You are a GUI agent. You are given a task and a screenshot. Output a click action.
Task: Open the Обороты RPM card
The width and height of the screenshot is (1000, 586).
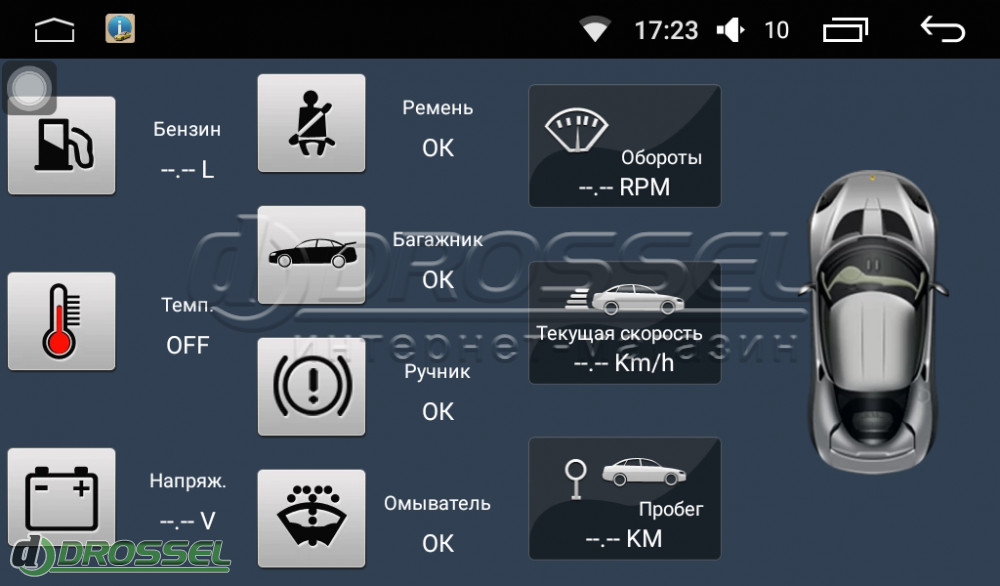[624, 146]
